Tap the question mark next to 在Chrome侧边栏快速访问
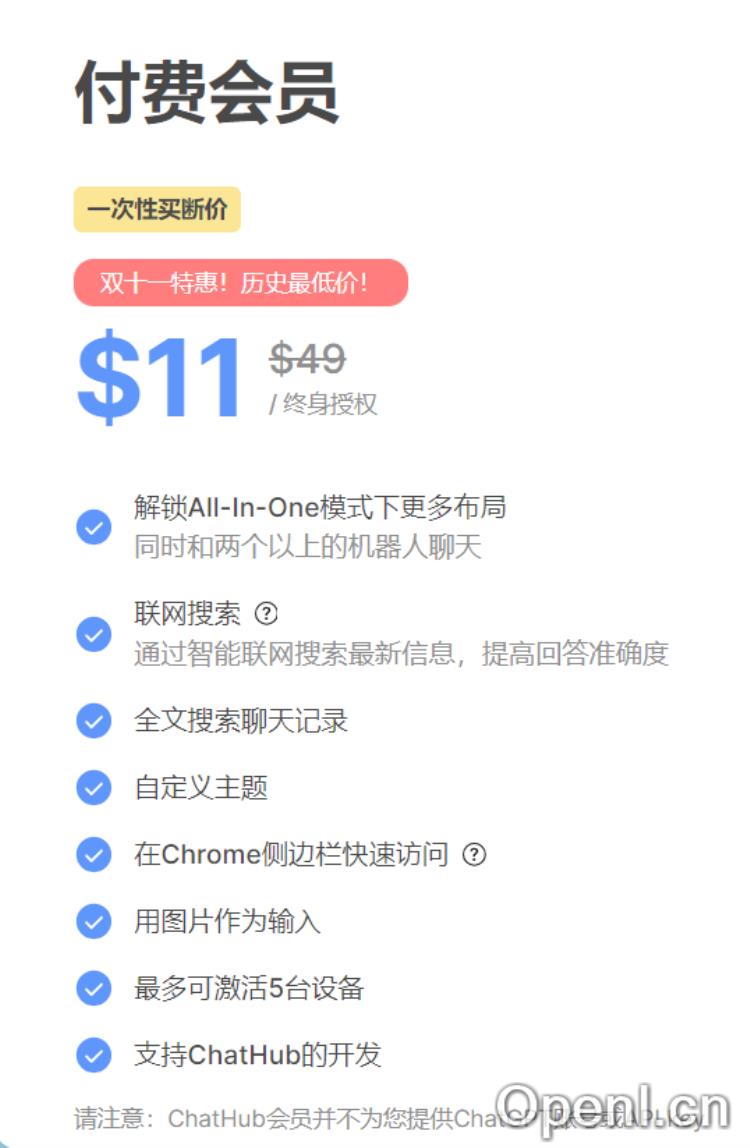This screenshot has height=1148, width=750. tap(475, 855)
